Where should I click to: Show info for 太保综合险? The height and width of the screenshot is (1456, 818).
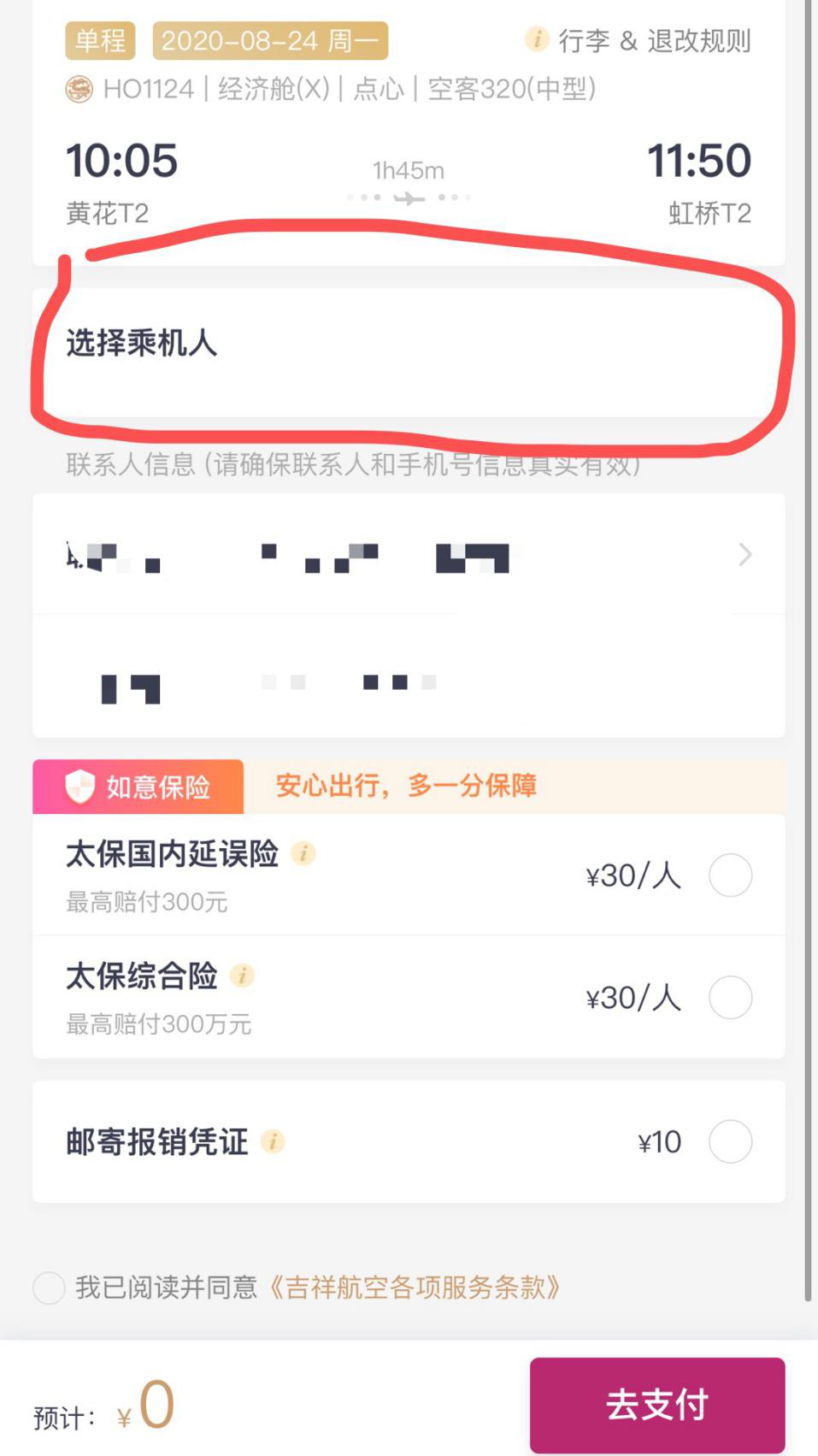(x=242, y=976)
